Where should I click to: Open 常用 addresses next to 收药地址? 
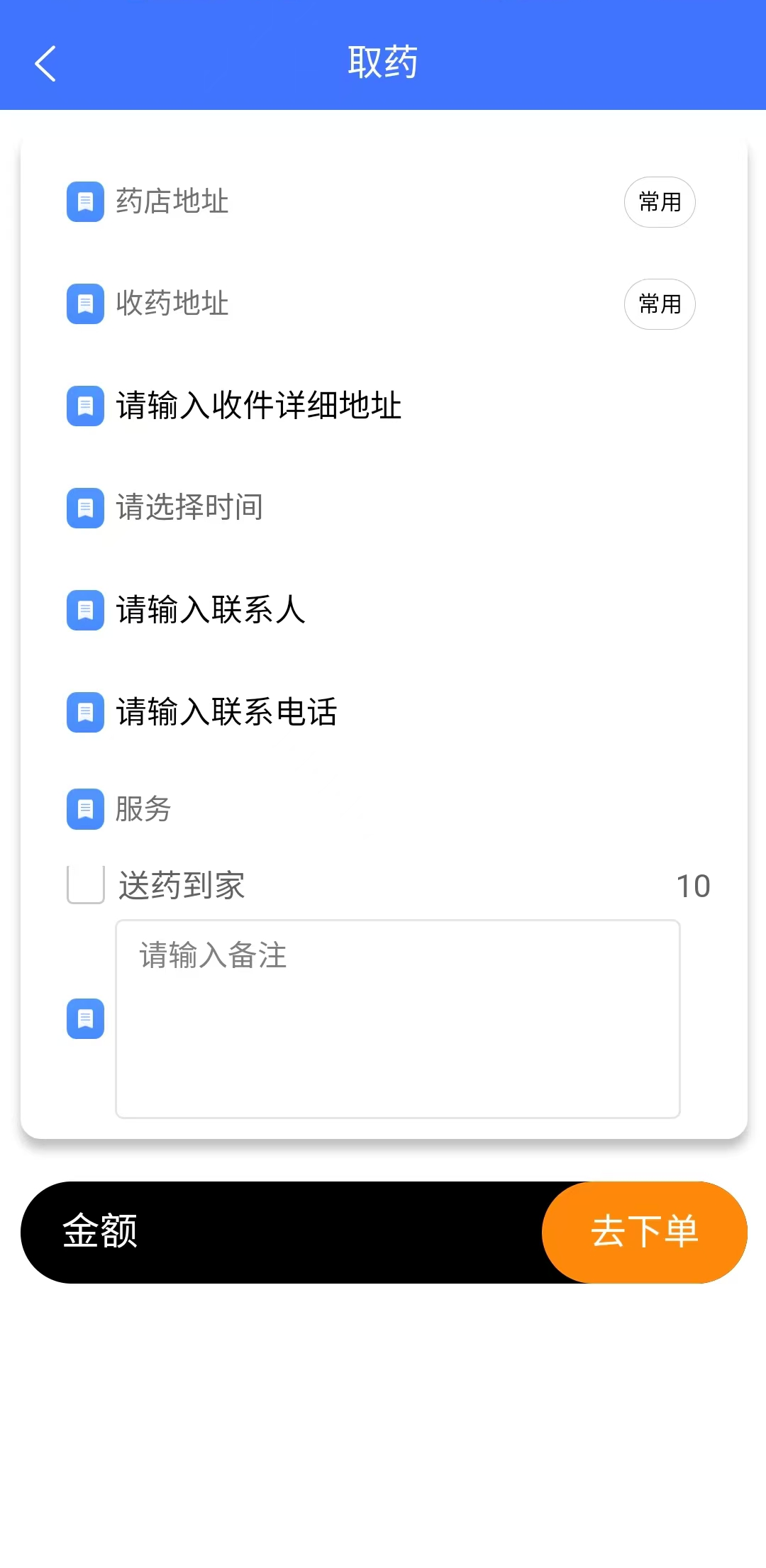(x=660, y=304)
